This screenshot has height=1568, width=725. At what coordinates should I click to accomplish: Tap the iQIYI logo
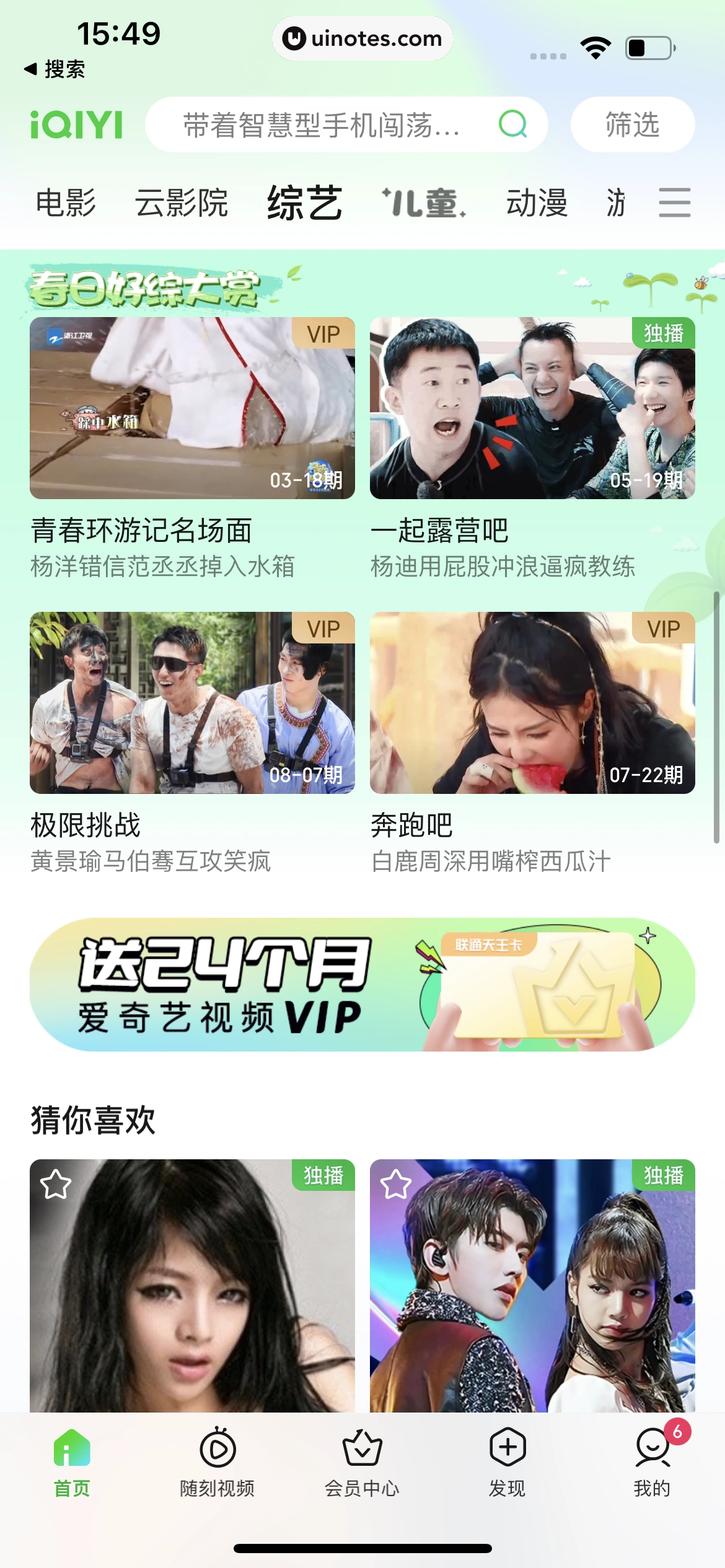click(x=77, y=124)
